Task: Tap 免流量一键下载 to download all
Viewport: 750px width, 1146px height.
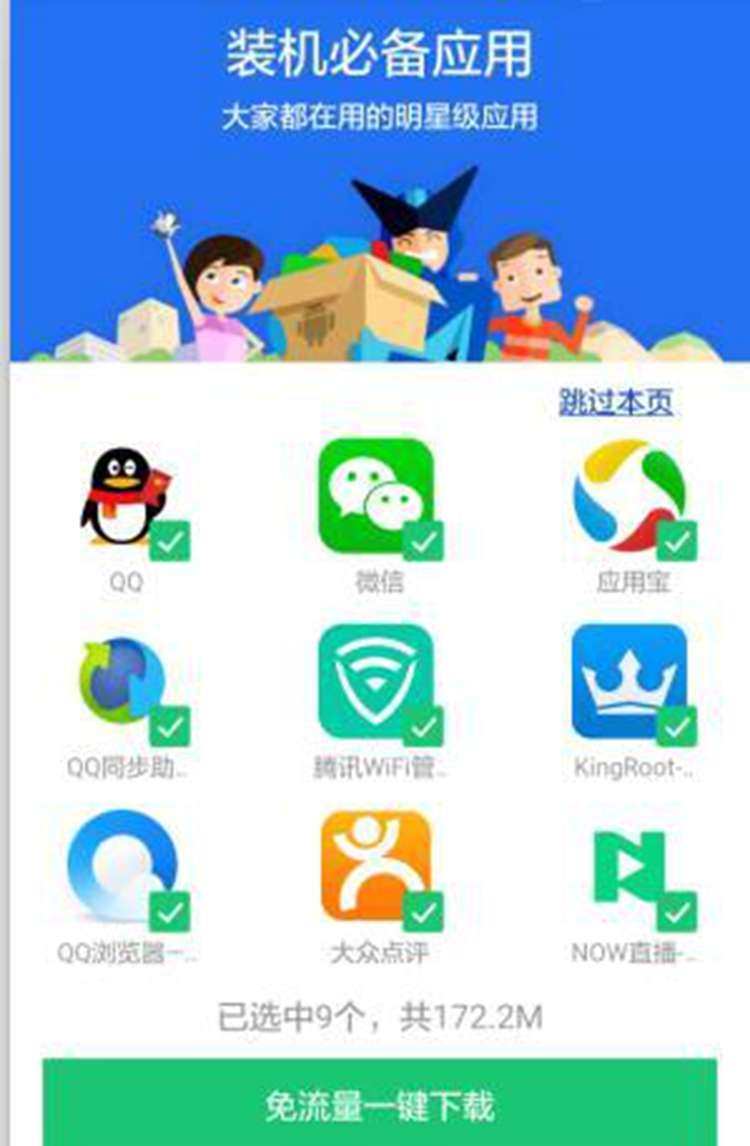Action: (379, 1105)
